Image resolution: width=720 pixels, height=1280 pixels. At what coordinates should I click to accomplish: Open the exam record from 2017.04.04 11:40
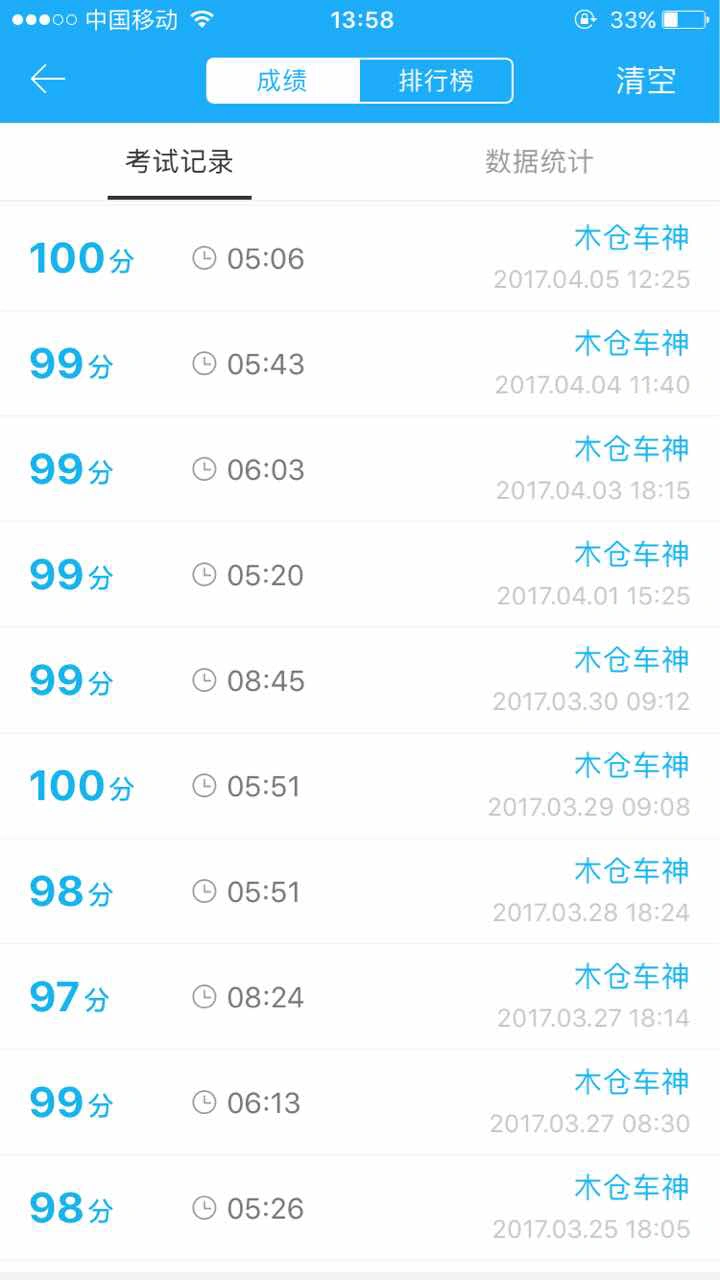(360, 364)
